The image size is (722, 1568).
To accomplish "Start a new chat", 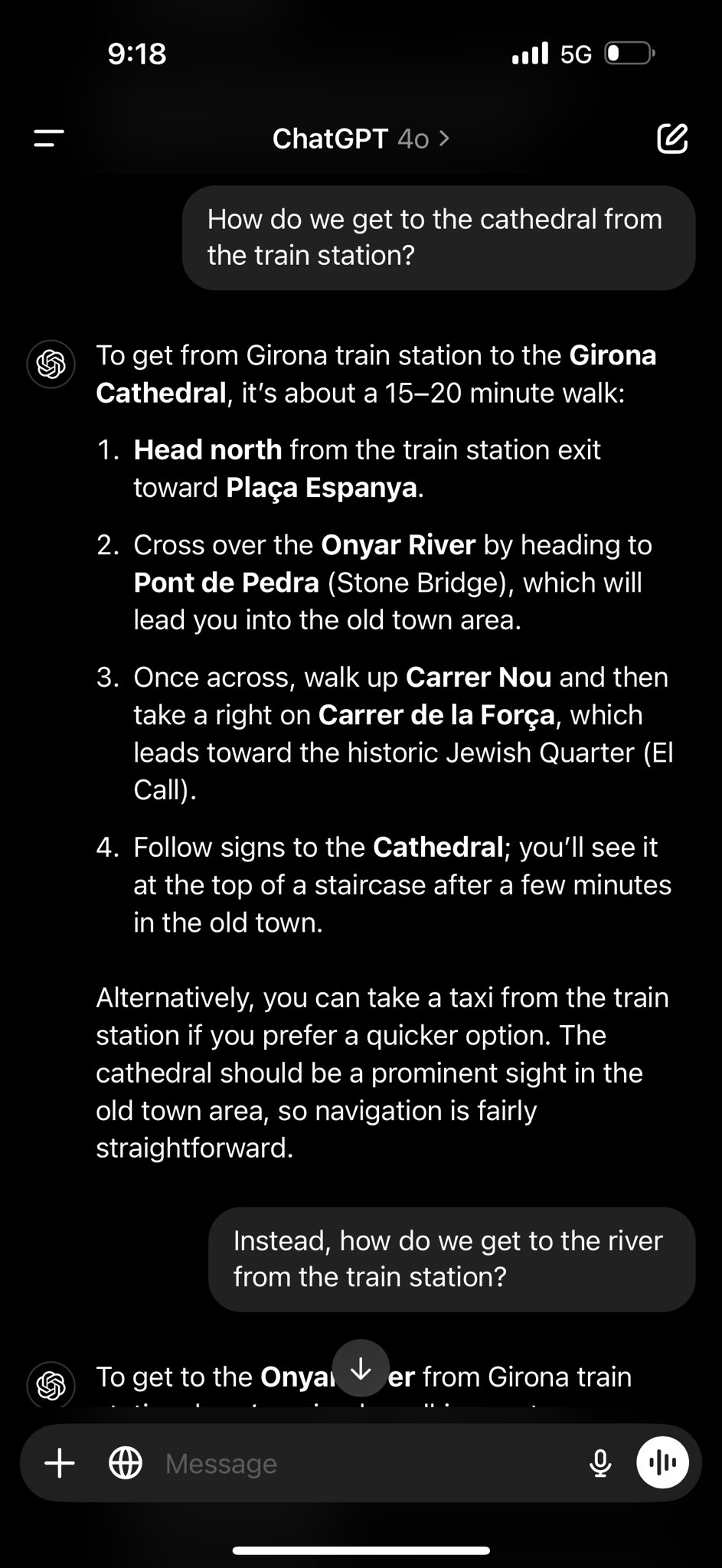I will (672, 139).
